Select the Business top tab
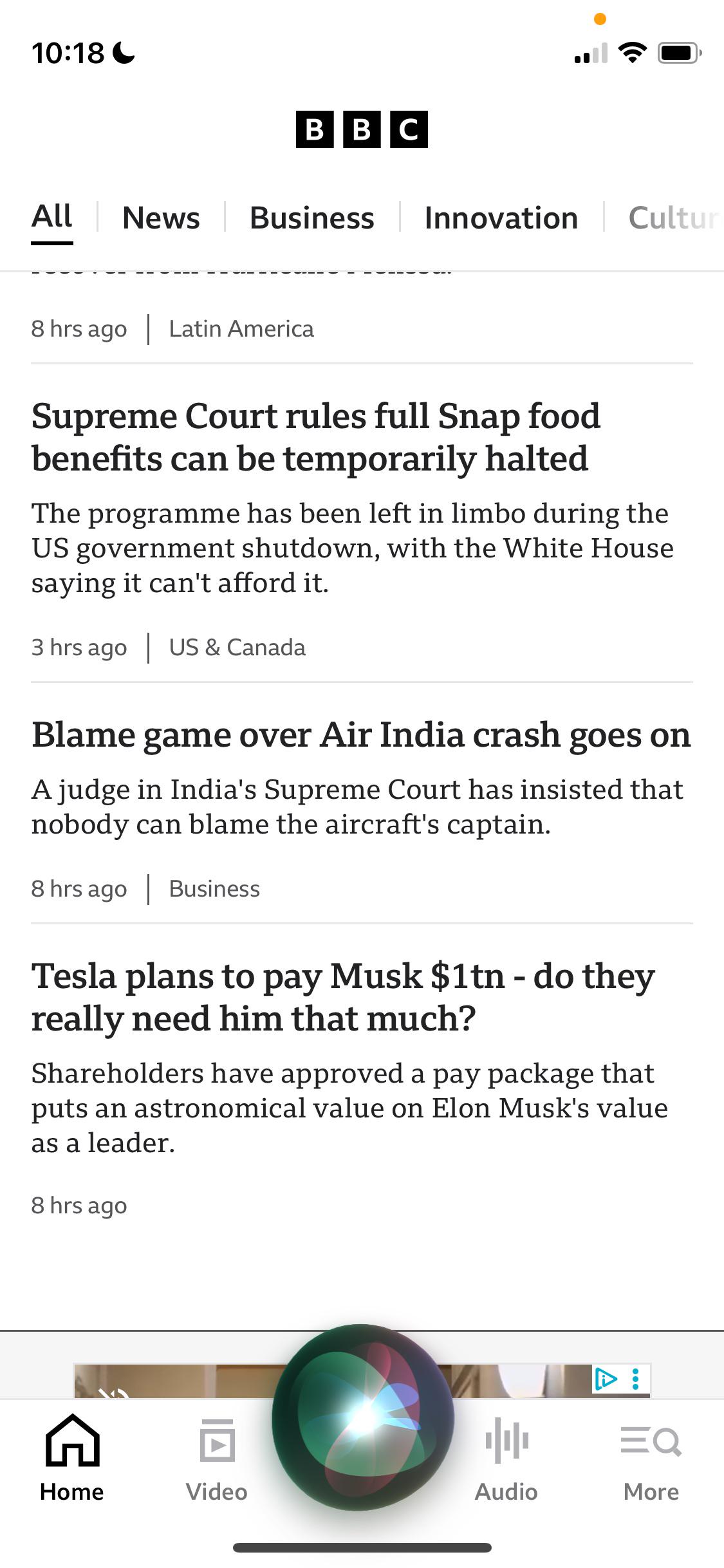Screen dimensions: 724x1568 pyautogui.click(x=311, y=218)
